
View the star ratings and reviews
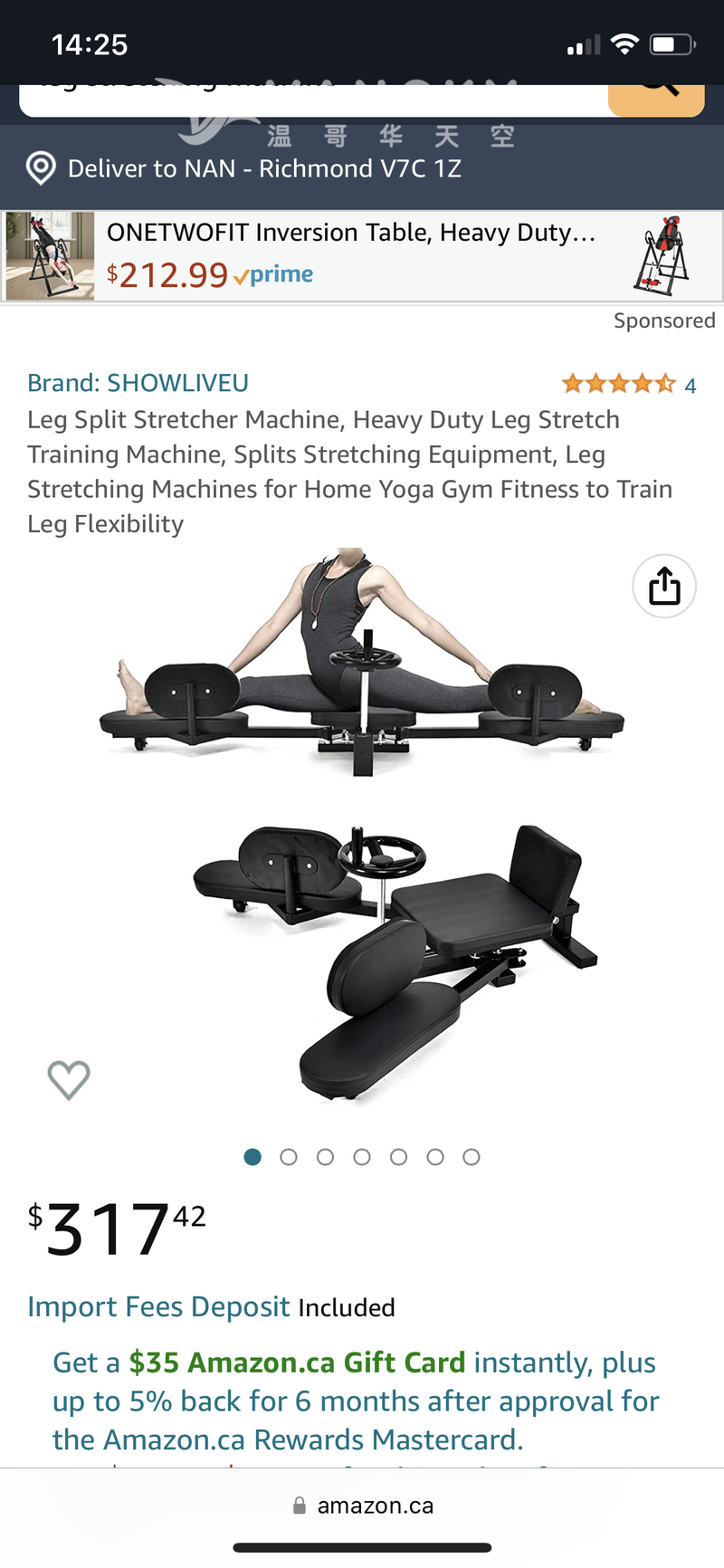628,385
